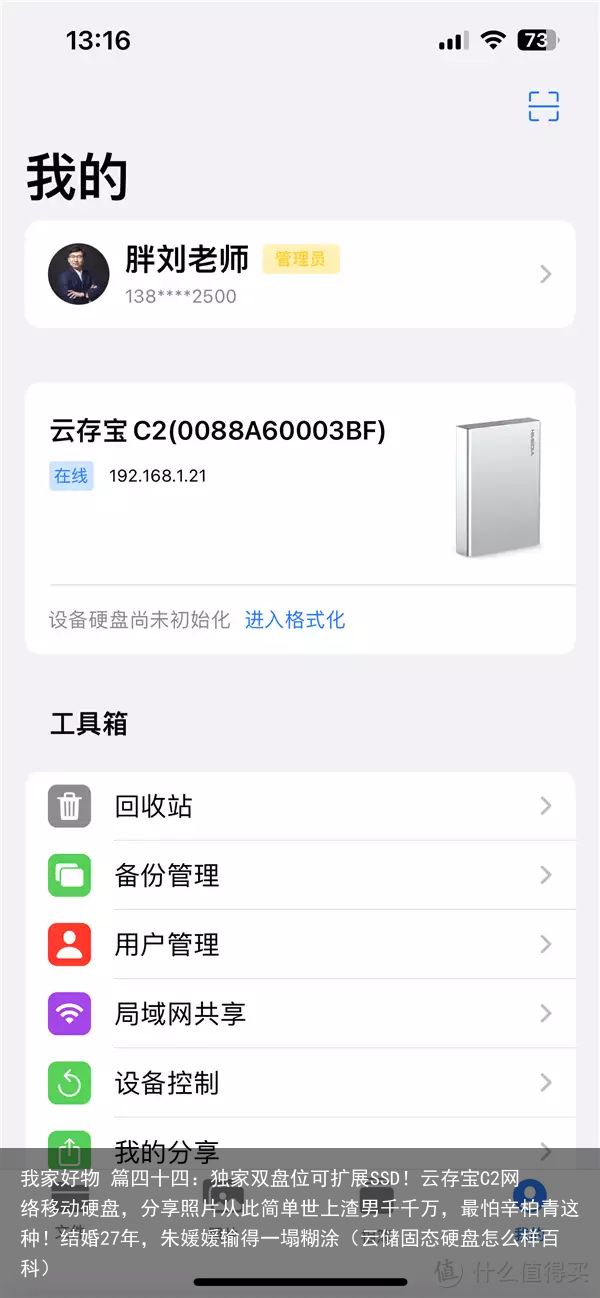Open 用户管理 settings
The width and height of the screenshot is (600, 1298).
point(299,945)
